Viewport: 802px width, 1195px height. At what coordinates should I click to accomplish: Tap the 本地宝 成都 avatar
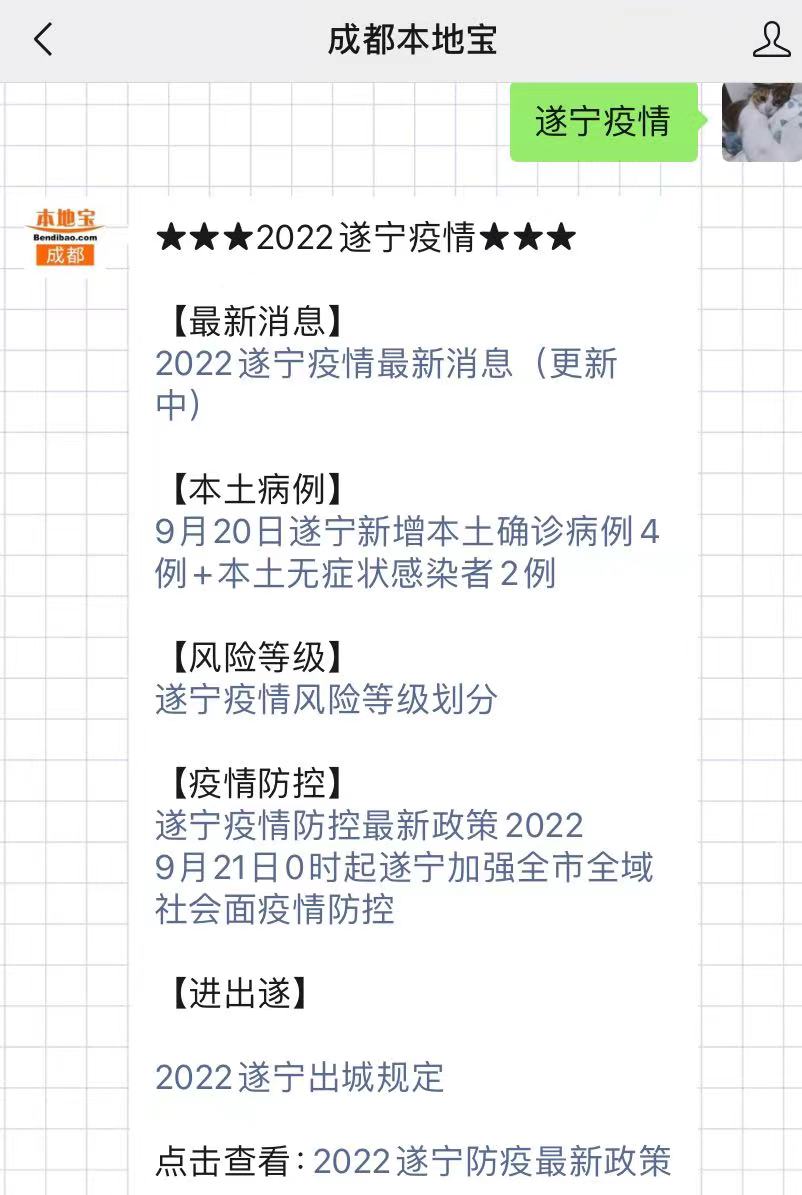65,237
